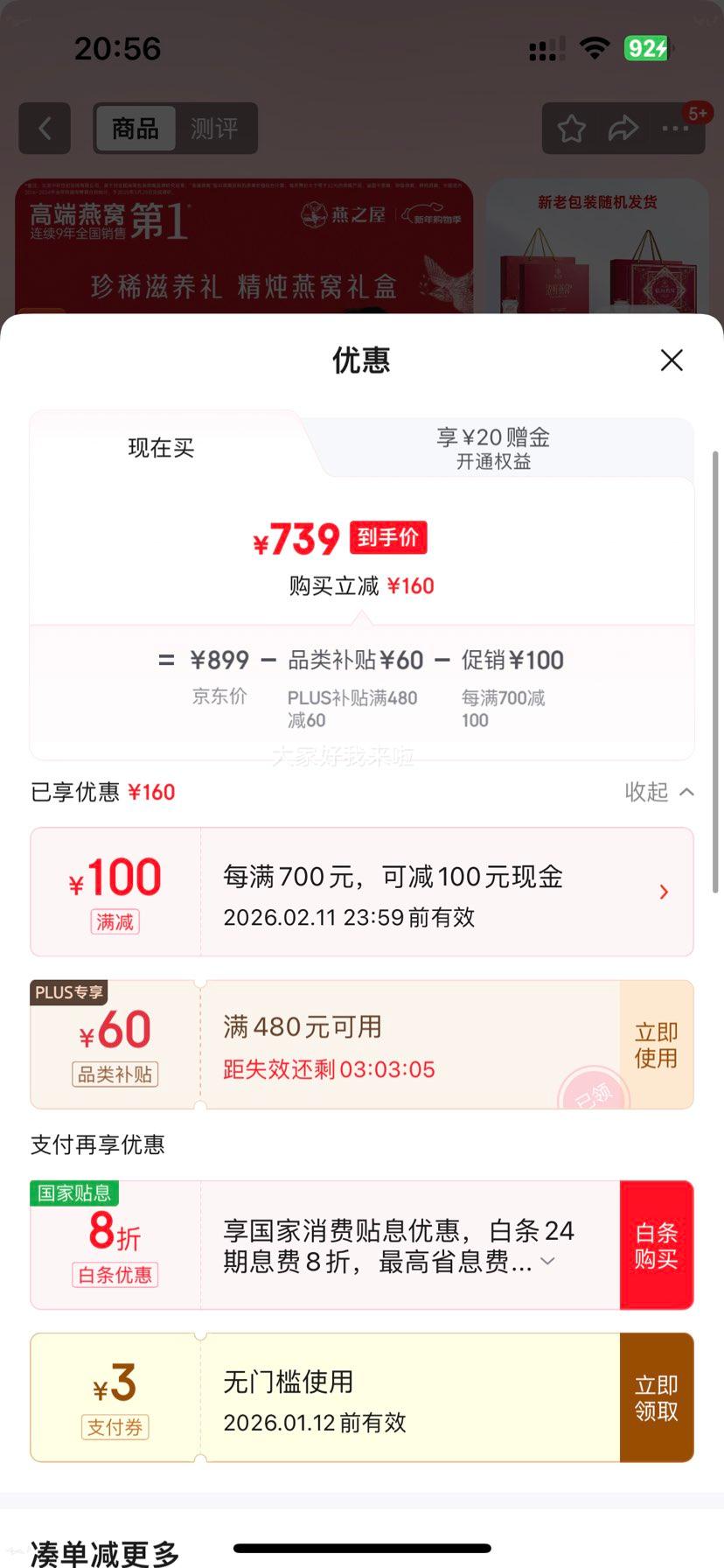Switch to the 测评 tab
This screenshot has height=1568, width=724.
coord(212,128)
